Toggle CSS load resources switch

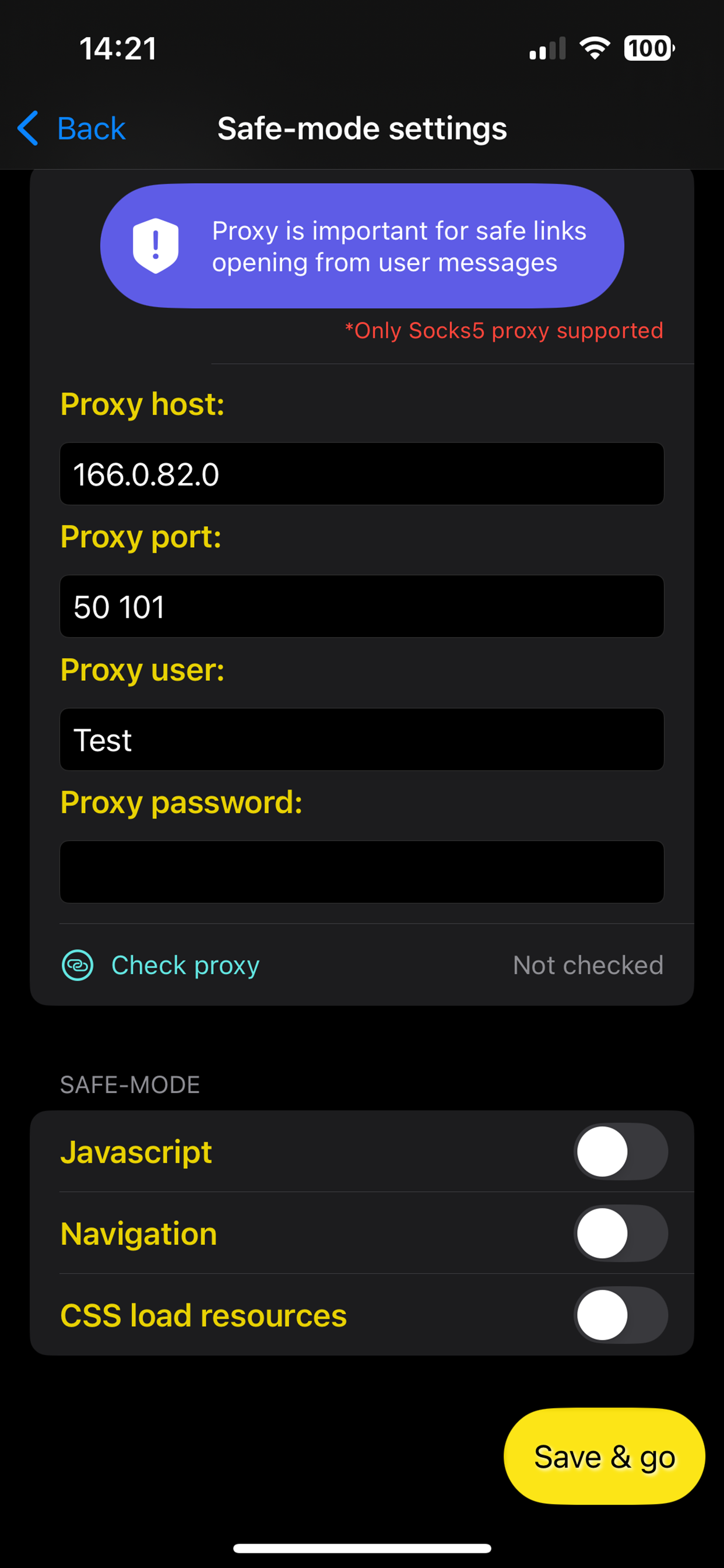[621, 1315]
